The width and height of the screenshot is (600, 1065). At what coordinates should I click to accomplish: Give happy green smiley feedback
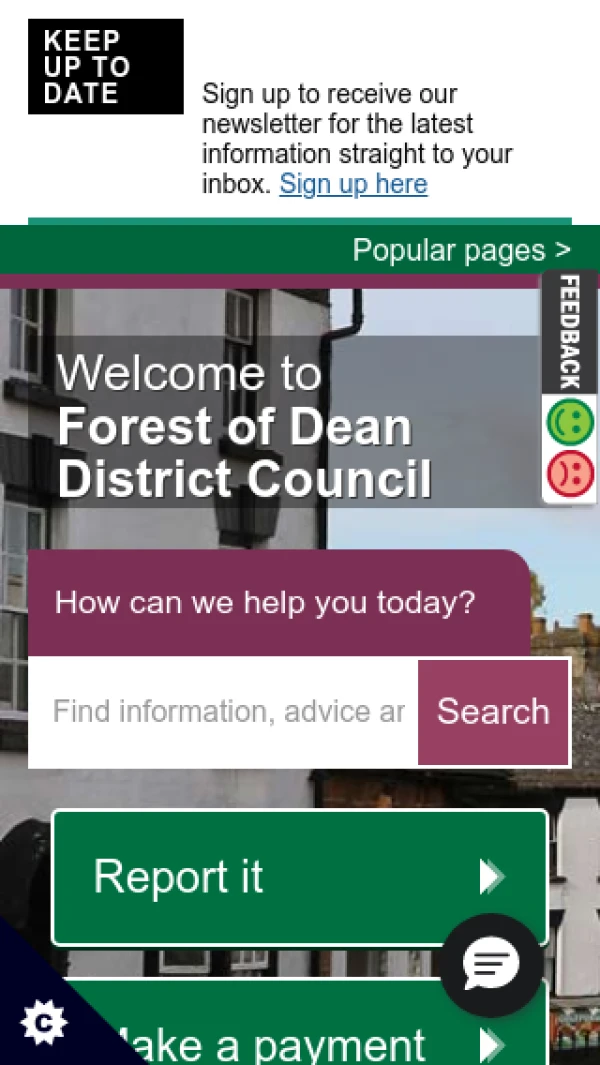[x=569, y=422]
